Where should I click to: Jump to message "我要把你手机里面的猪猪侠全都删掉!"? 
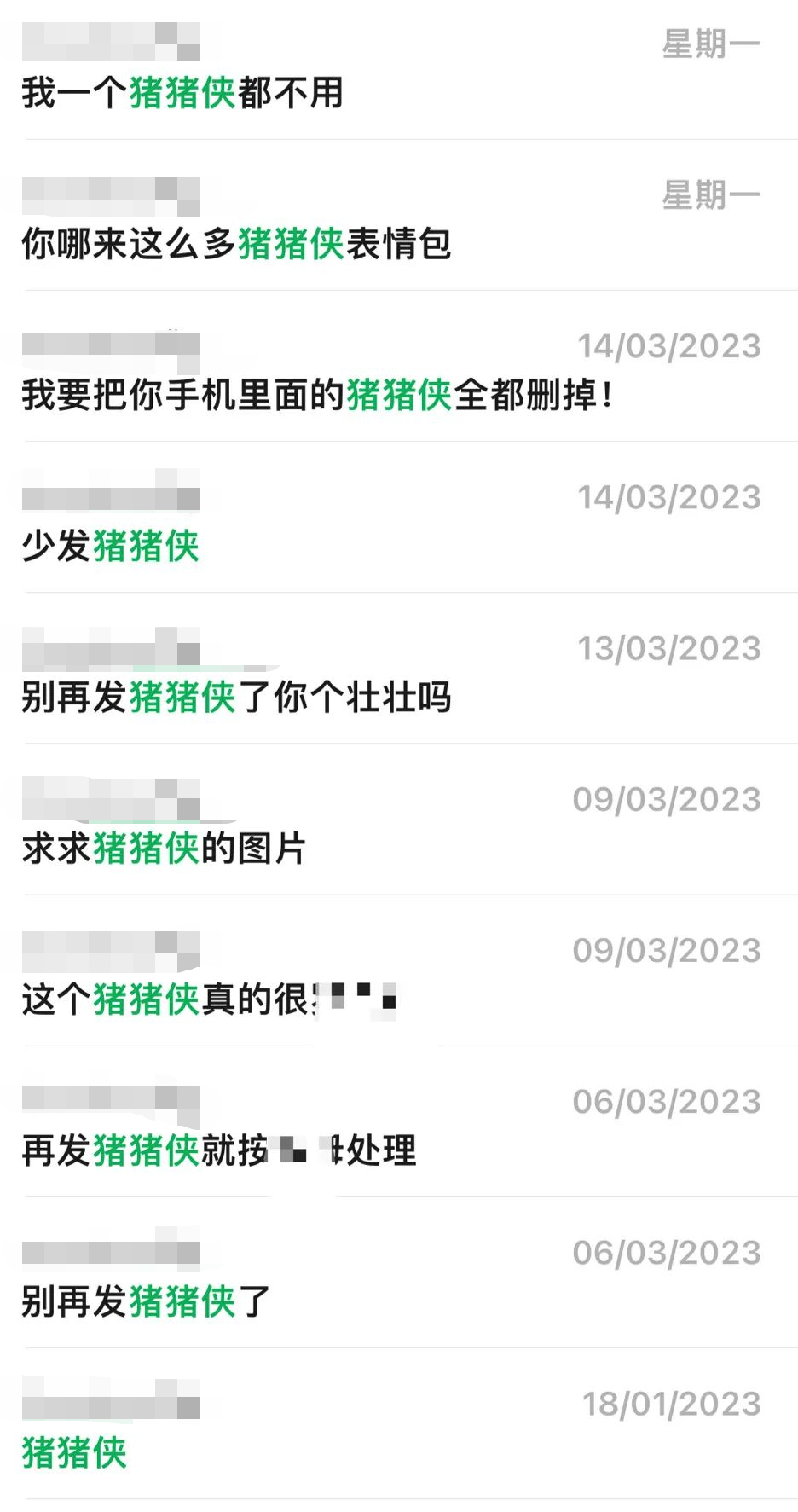[317, 395]
